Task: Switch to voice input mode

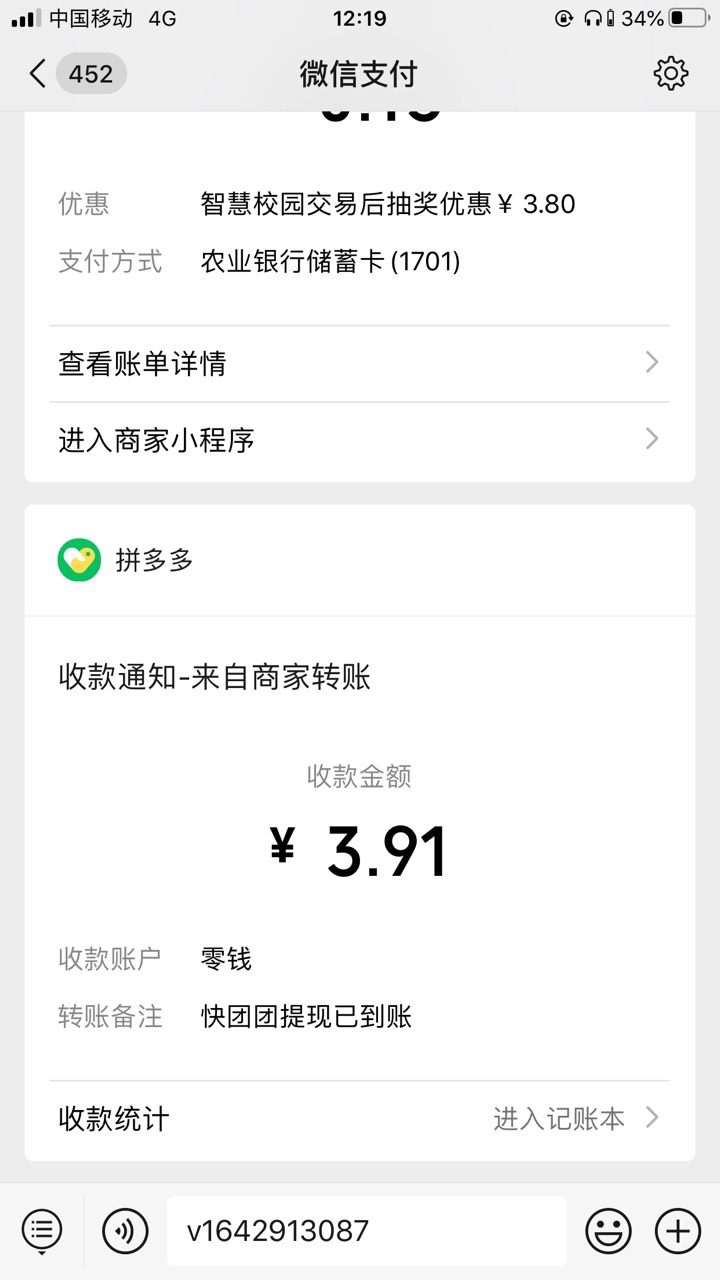Action: (125, 1230)
